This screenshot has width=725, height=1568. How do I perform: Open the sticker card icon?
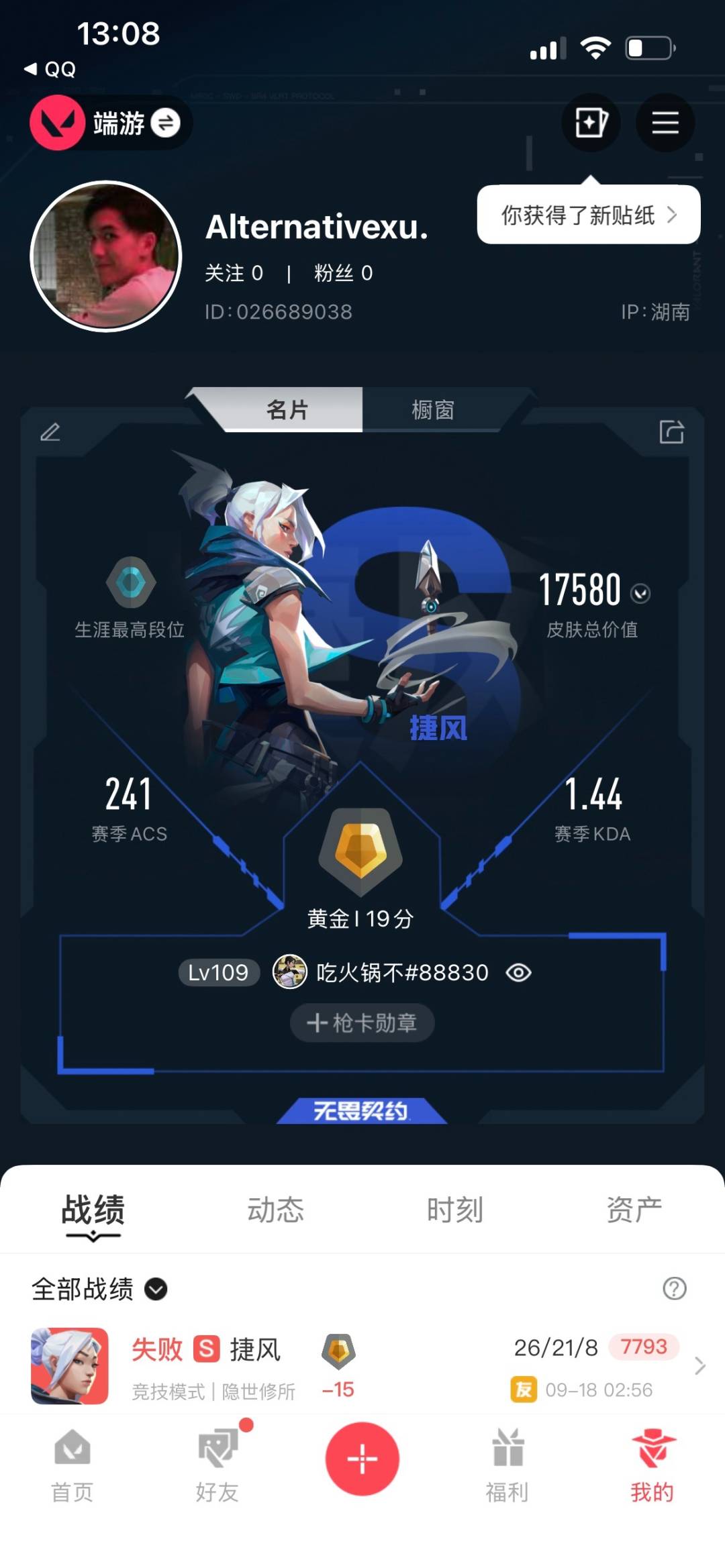coord(591,123)
